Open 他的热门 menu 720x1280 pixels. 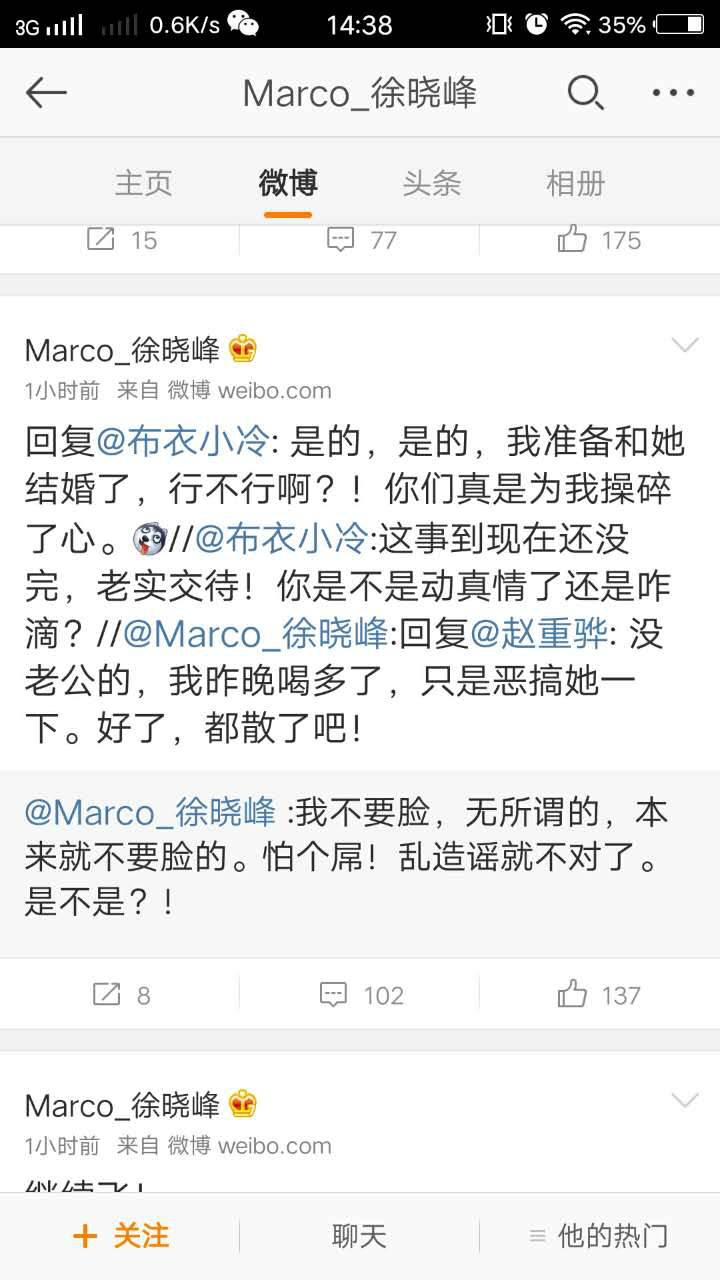pos(598,1236)
